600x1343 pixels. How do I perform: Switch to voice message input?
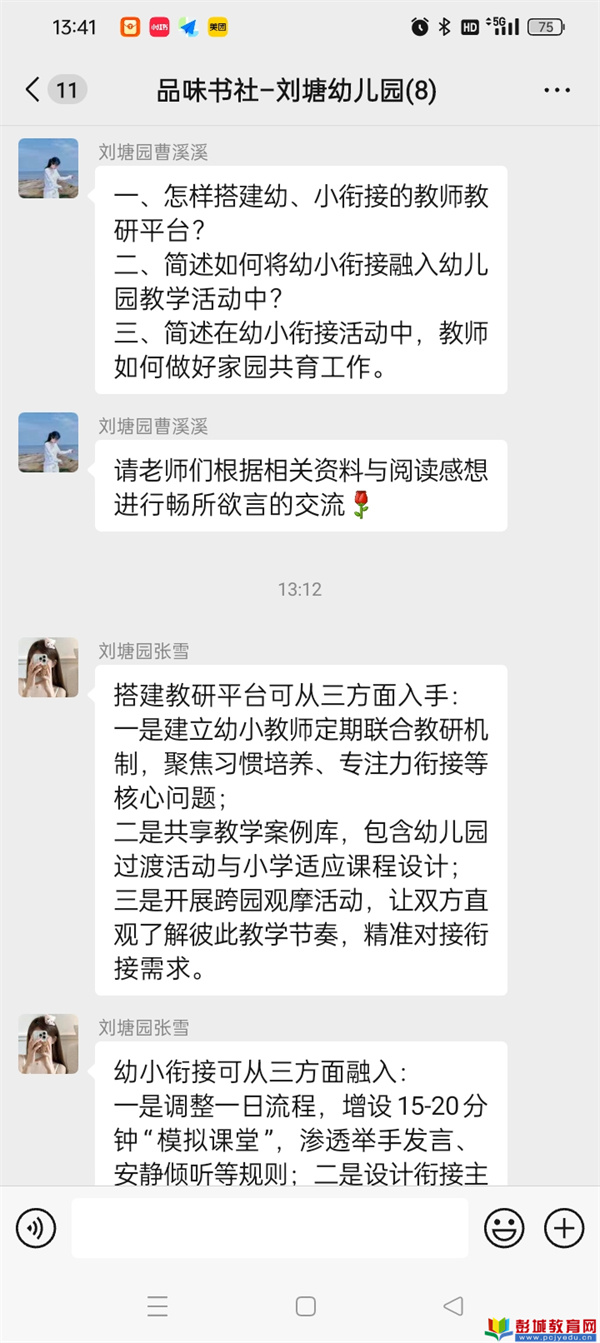click(x=37, y=1228)
